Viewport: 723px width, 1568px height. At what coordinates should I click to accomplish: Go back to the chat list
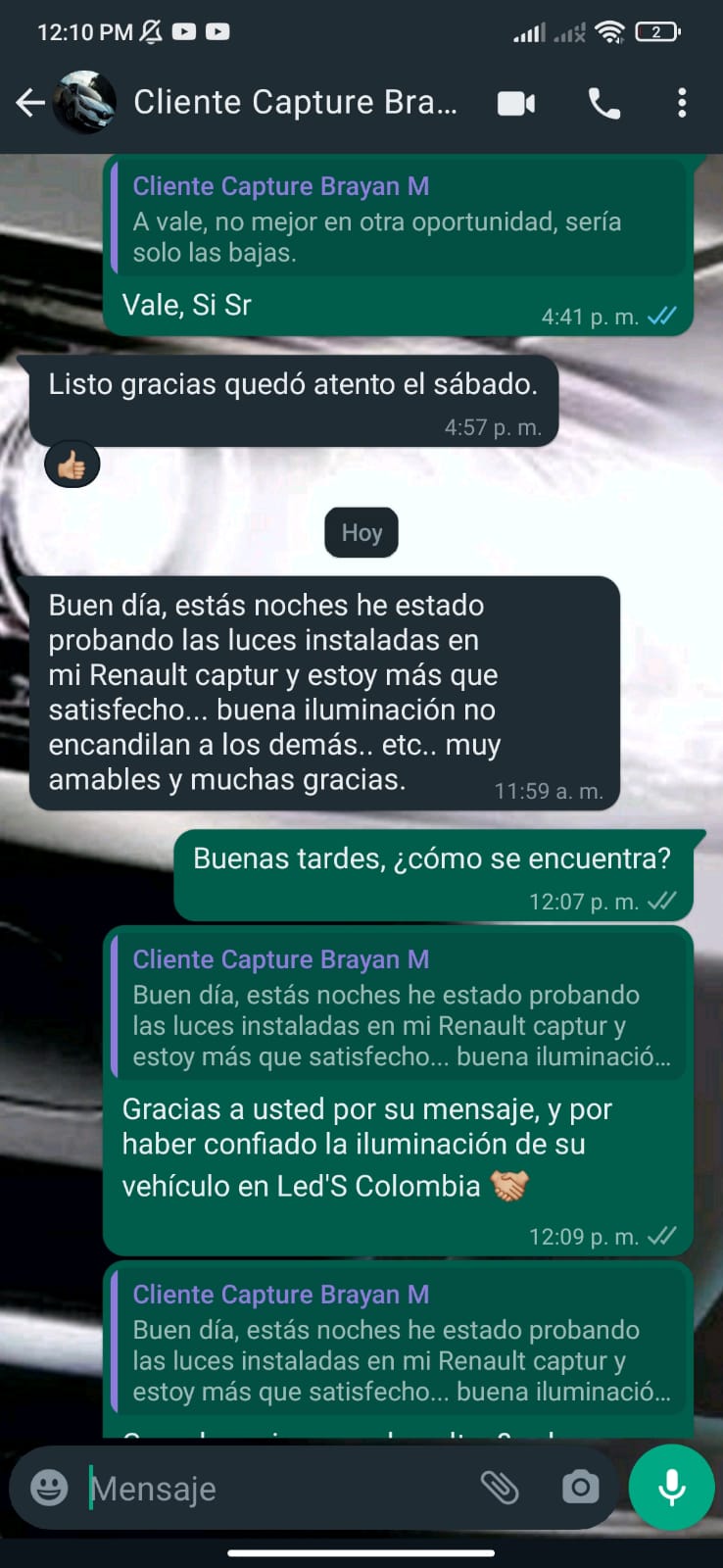coord(30,102)
